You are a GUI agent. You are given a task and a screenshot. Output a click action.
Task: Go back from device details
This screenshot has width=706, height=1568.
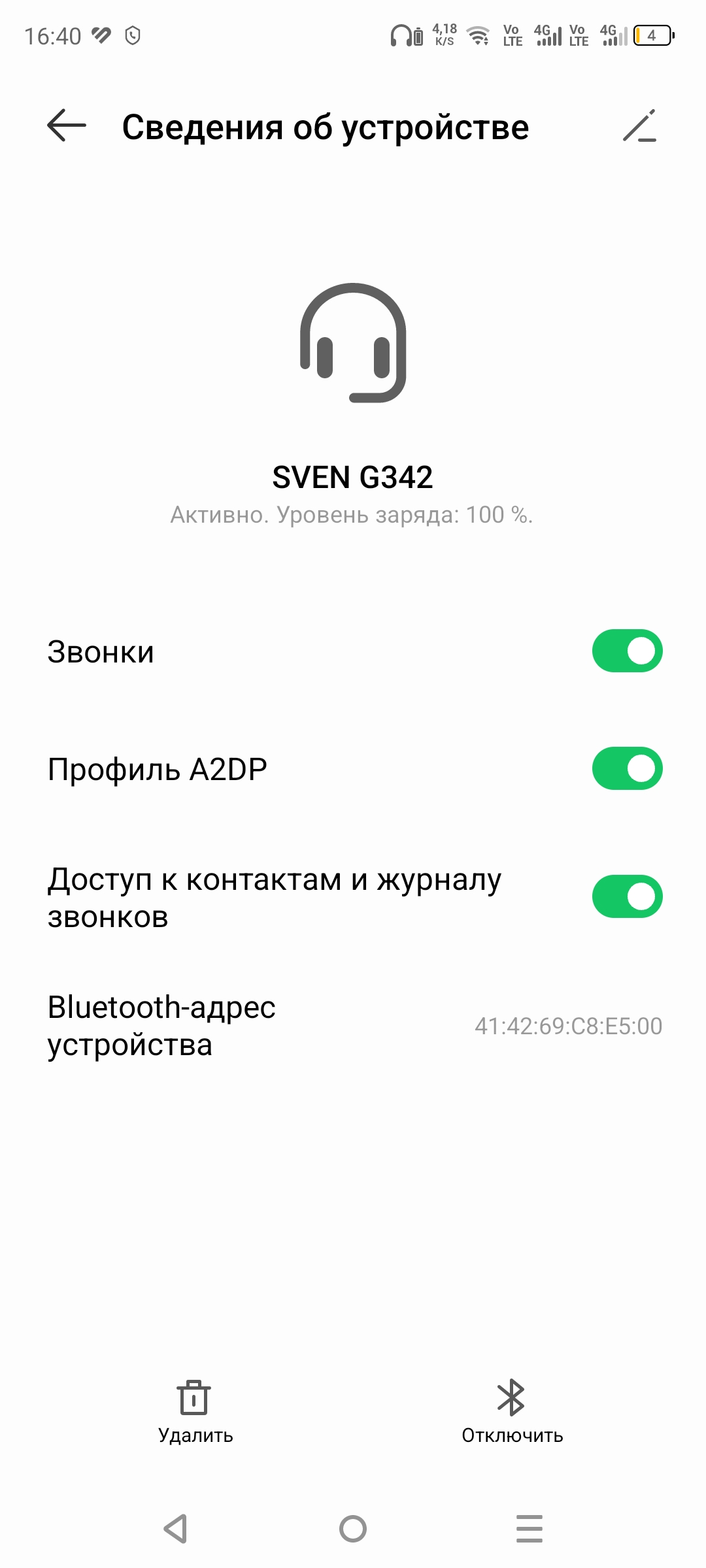(x=67, y=125)
